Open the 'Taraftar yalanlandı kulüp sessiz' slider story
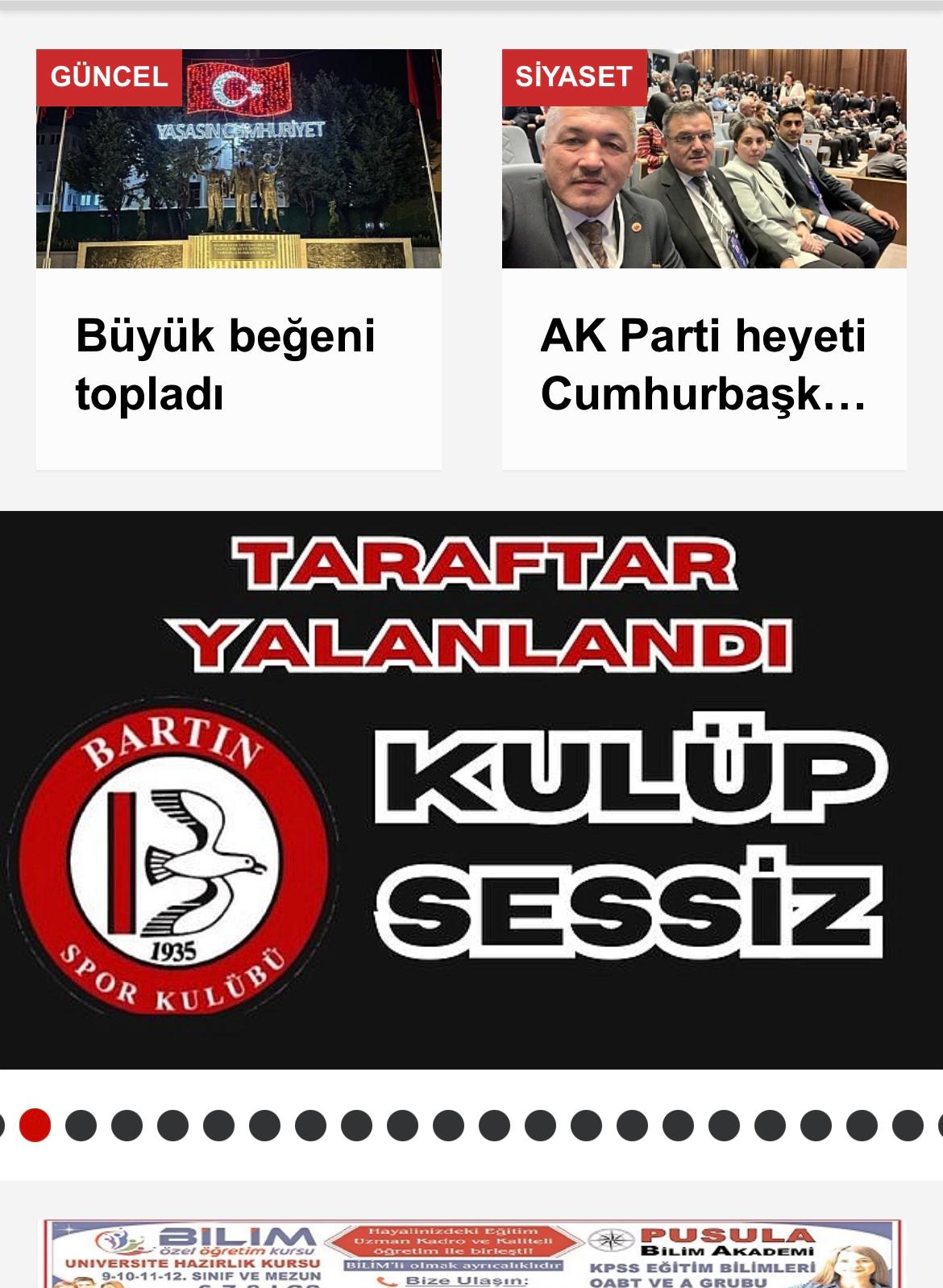 tap(471, 790)
